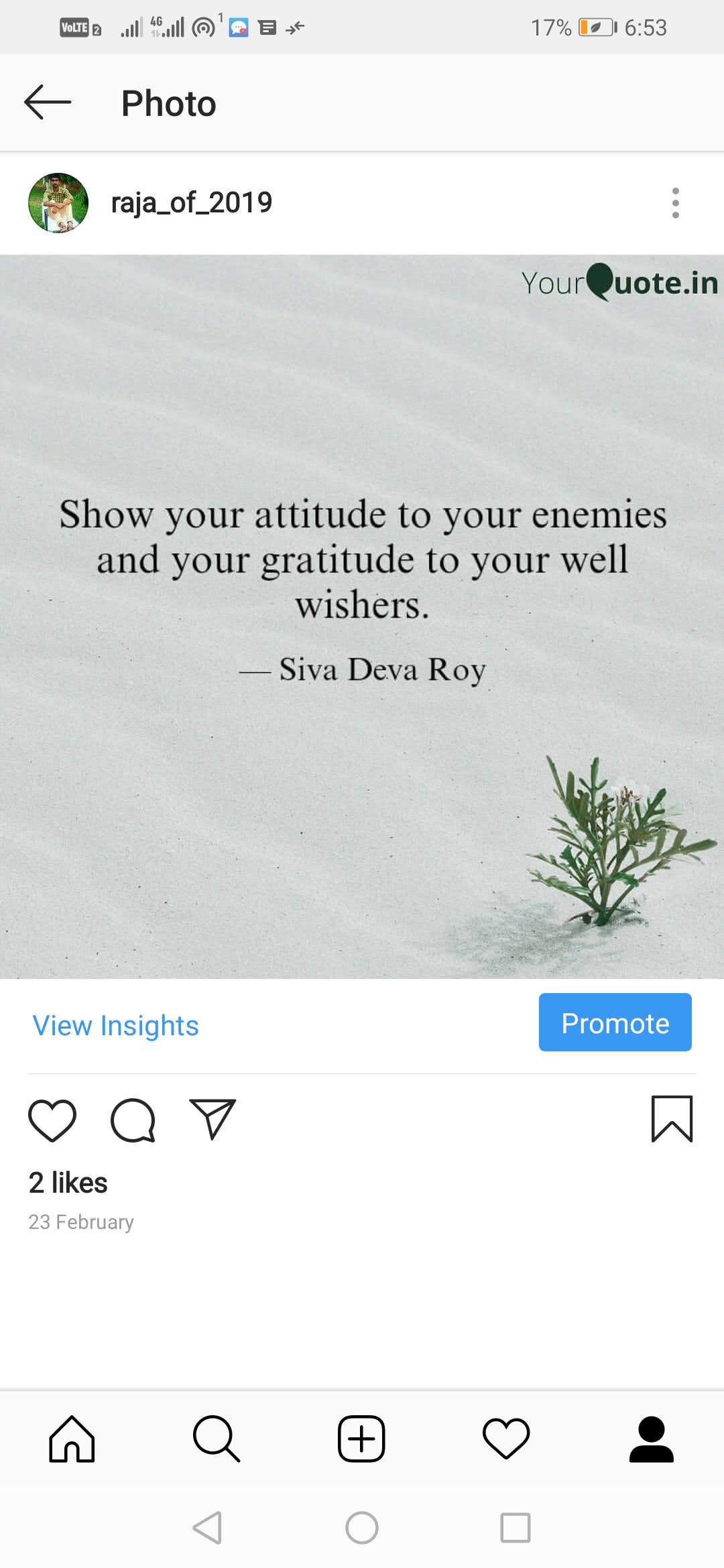Tap the system home circle button
The image size is (724, 1568).
[362, 1528]
